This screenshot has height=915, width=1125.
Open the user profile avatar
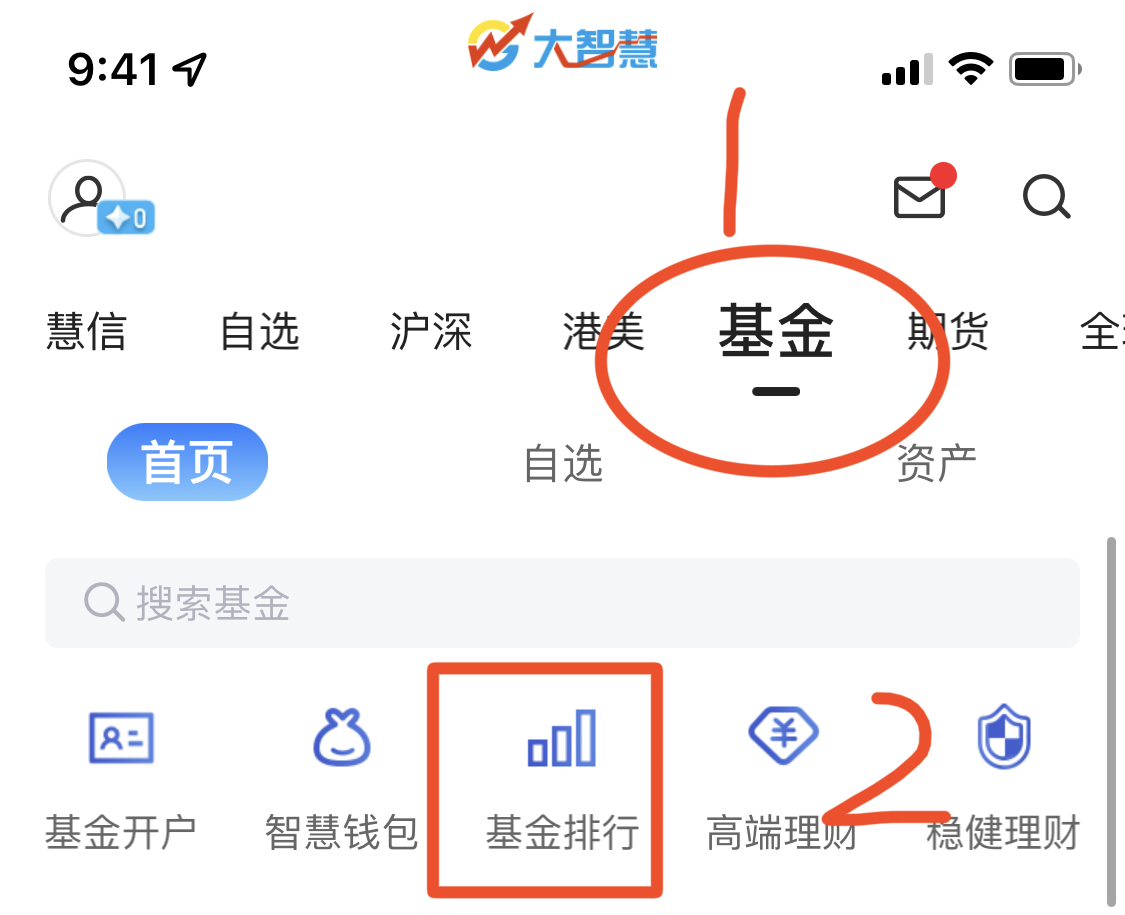click(88, 198)
